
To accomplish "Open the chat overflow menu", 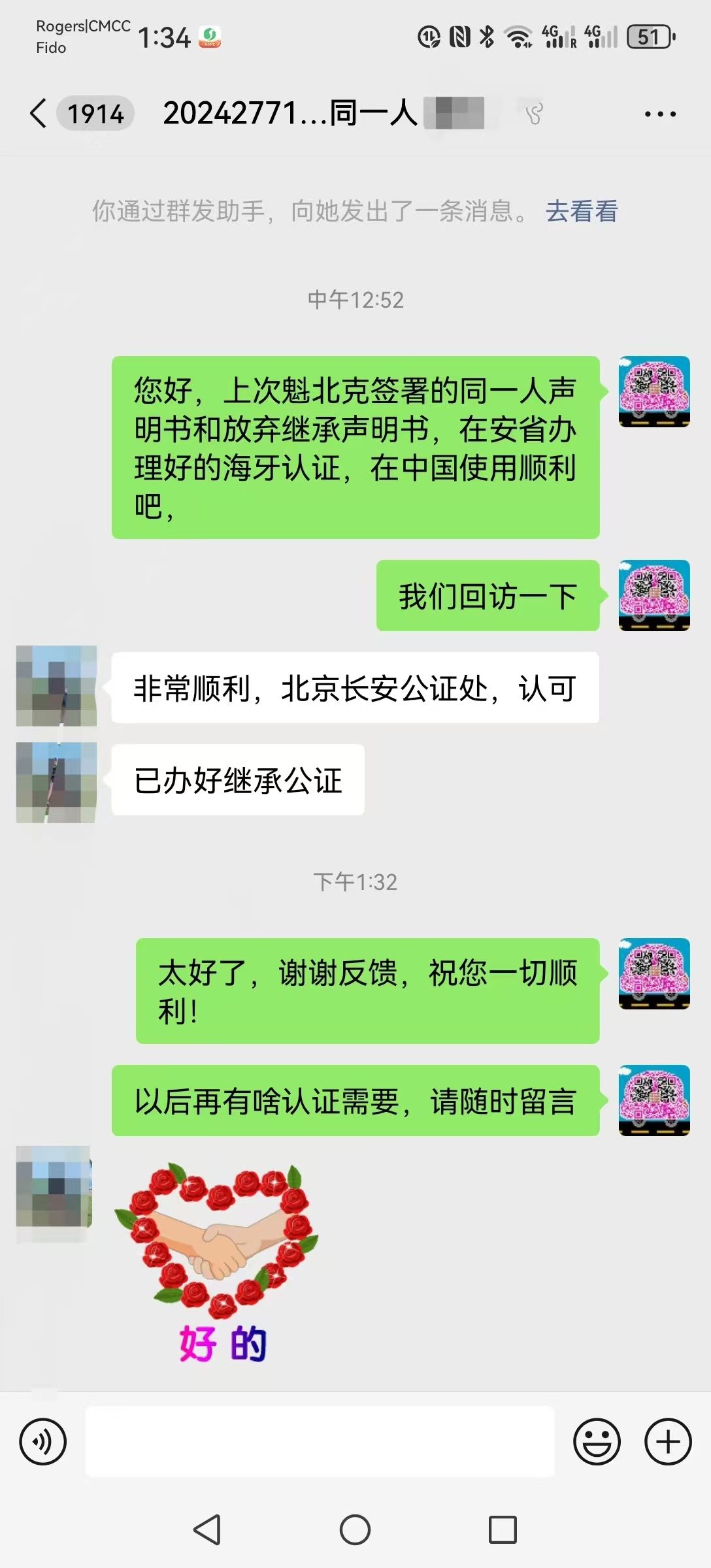I will click(x=659, y=114).
